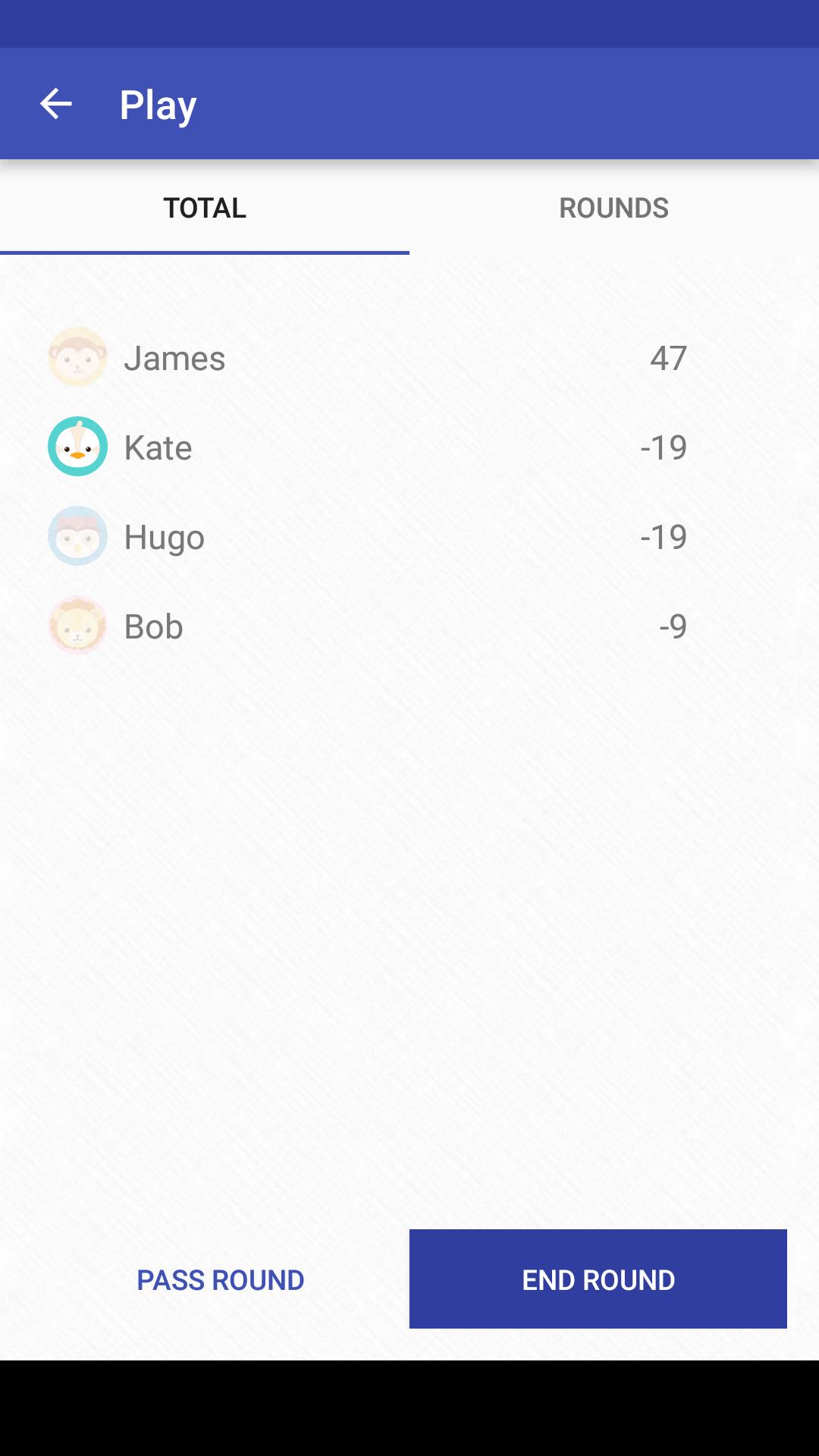
Task: Switch to the Rounds tab
Action: point(613,208)
